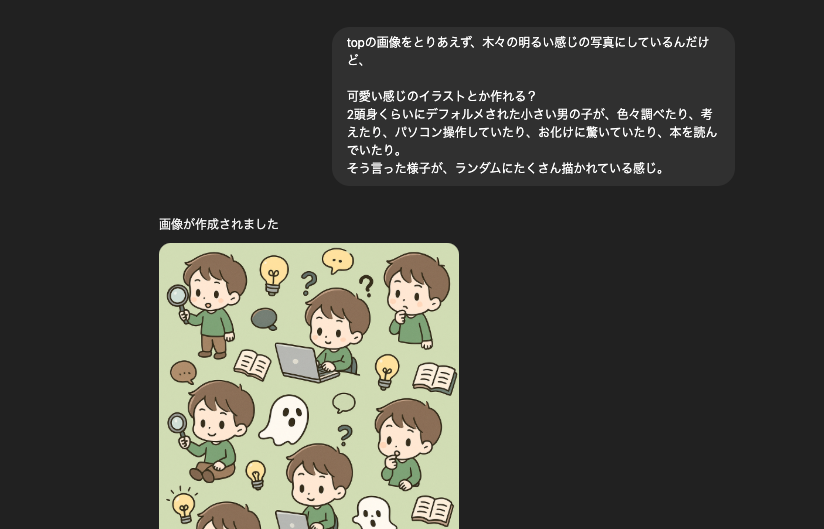824x529 pixels.
Task: Open the generated boy illustration image
Action: (308, 385)
